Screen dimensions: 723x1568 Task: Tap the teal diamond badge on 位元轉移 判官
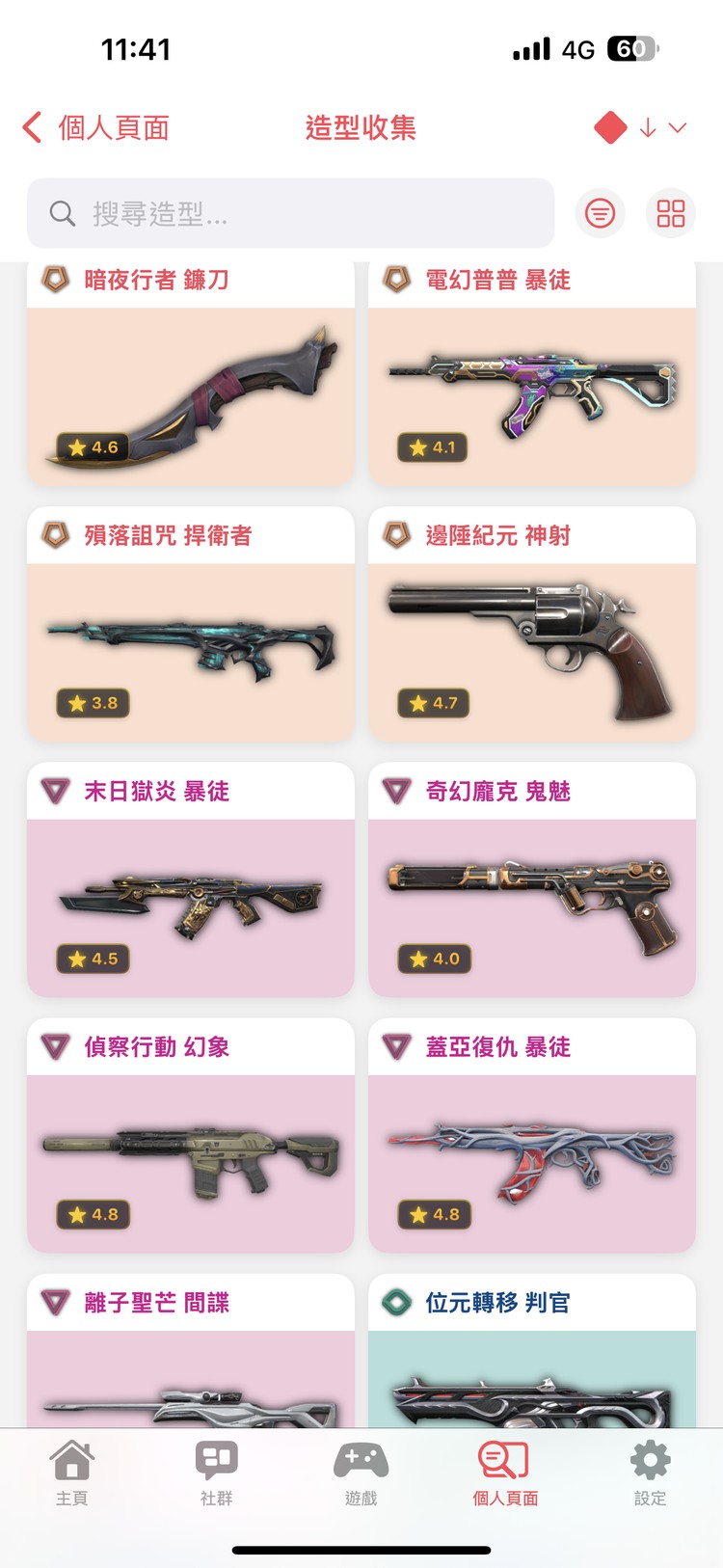coord(397,1302)
